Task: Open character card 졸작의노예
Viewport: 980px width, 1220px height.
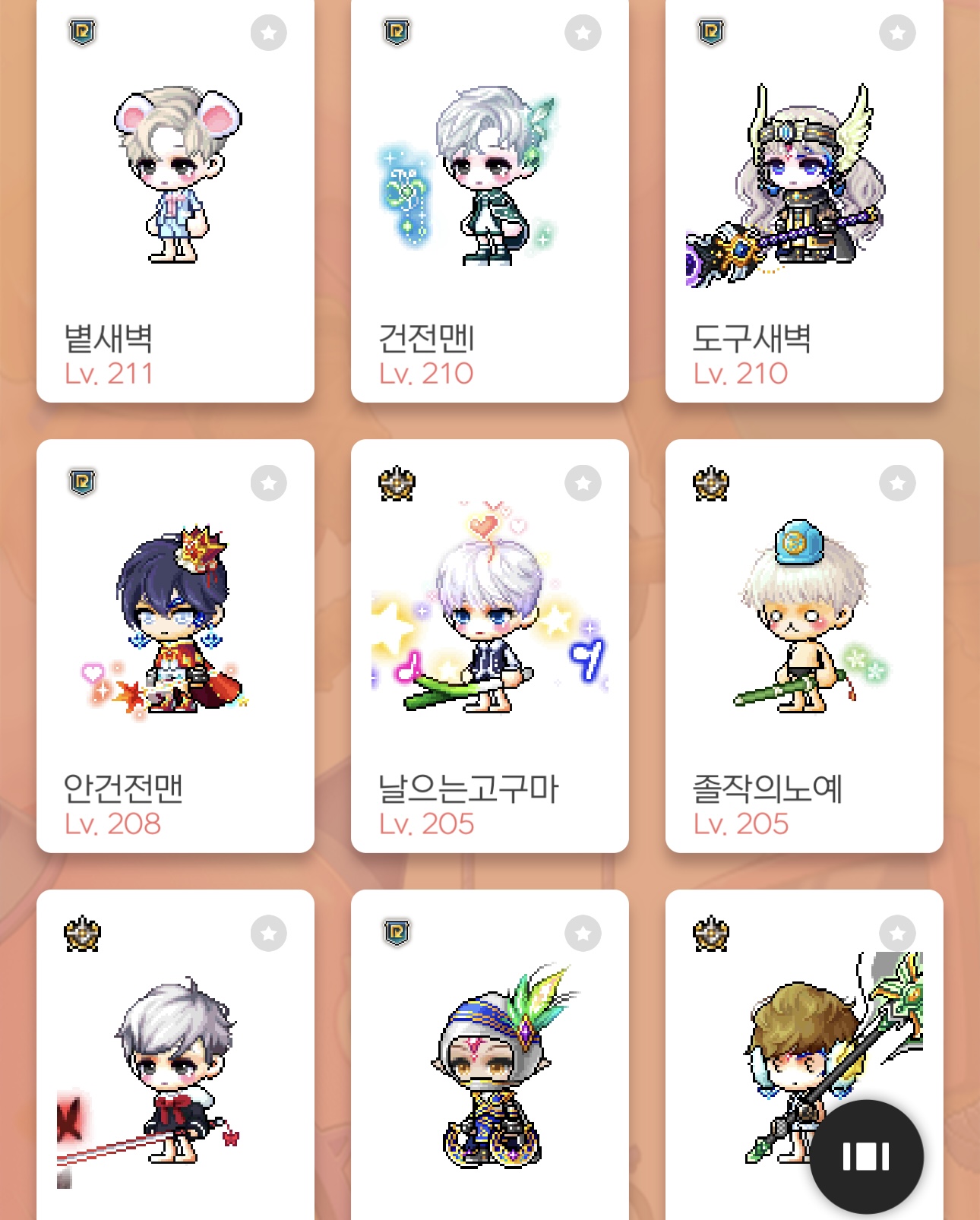Action: coord(804,646)
